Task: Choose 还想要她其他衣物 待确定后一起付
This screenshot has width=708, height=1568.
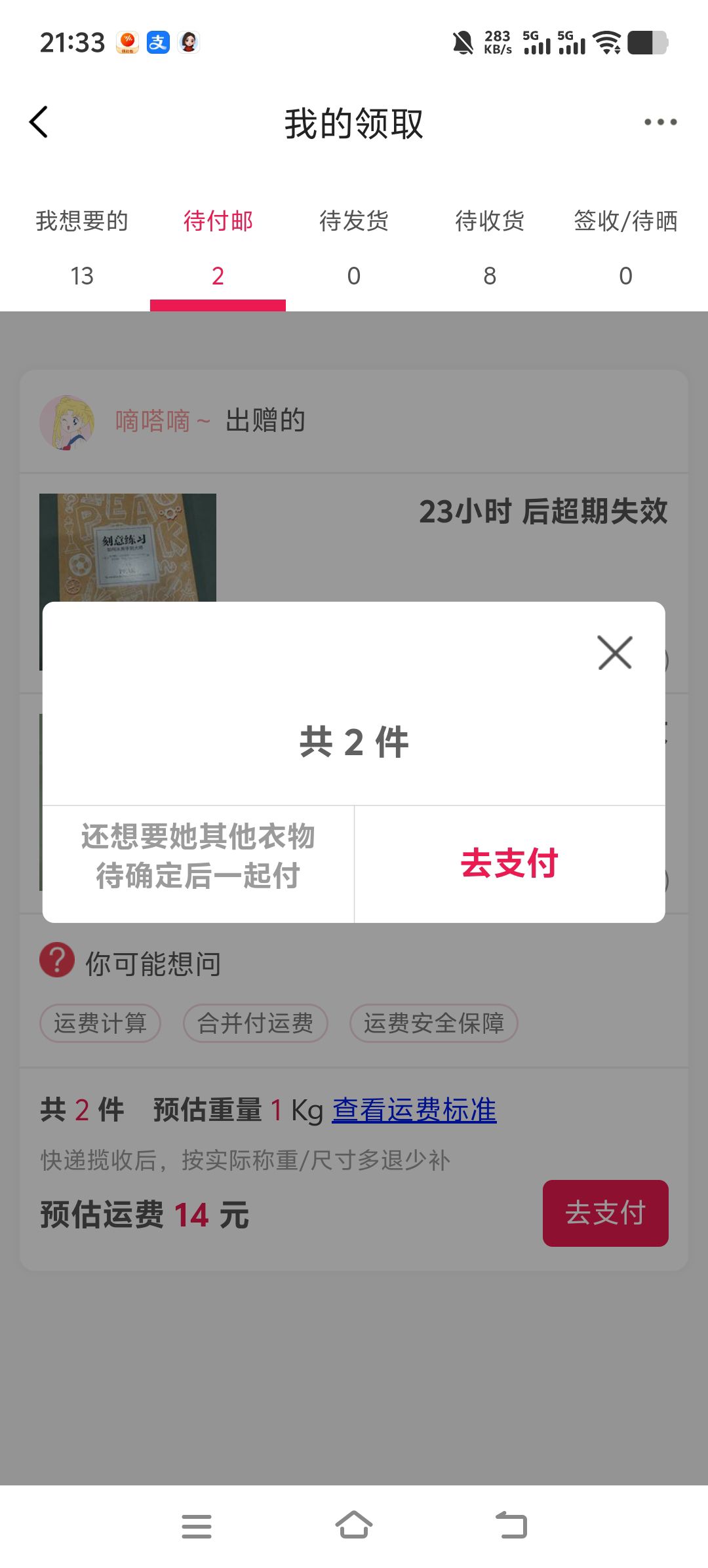Action: [x=198, y=856]
